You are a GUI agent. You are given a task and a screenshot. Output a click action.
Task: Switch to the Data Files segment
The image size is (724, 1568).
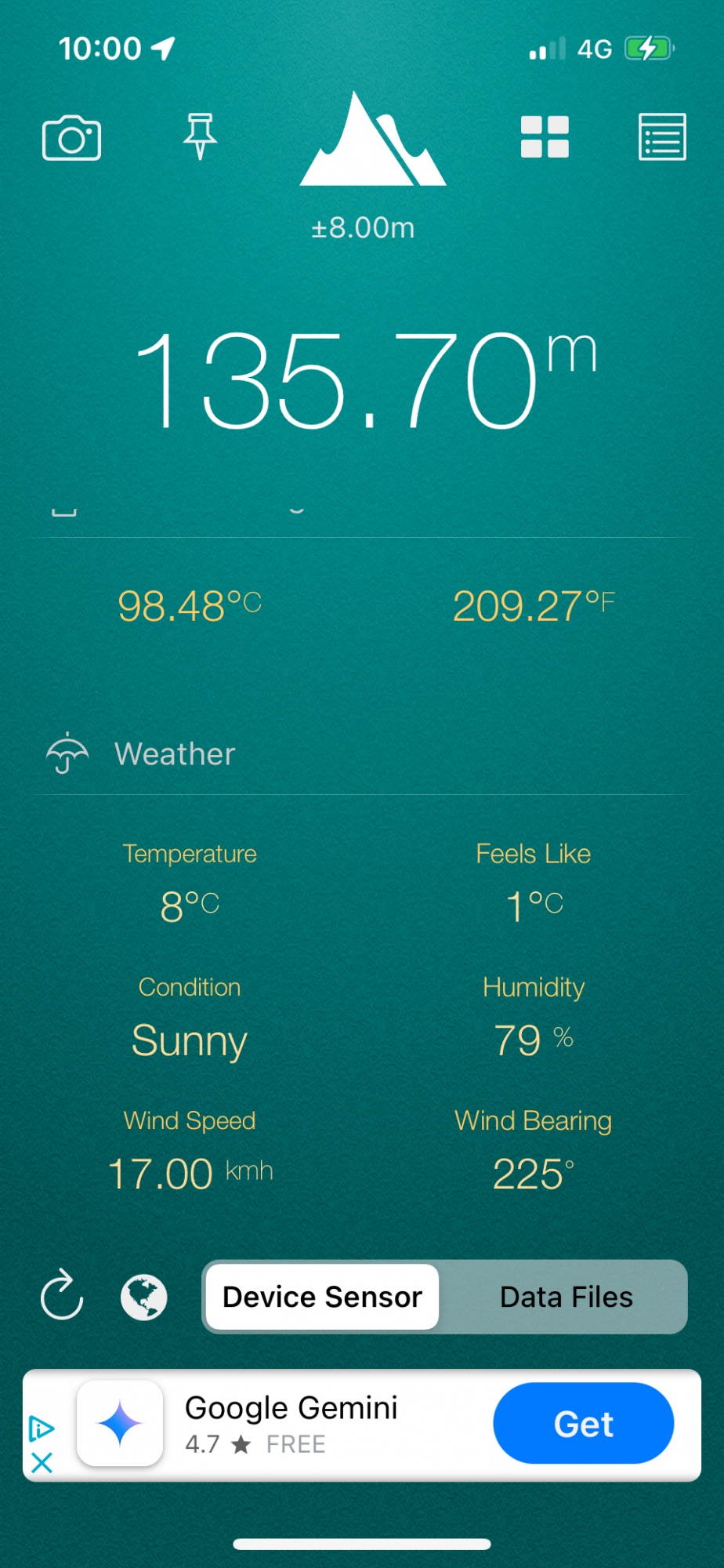(x=566, y=1297)
